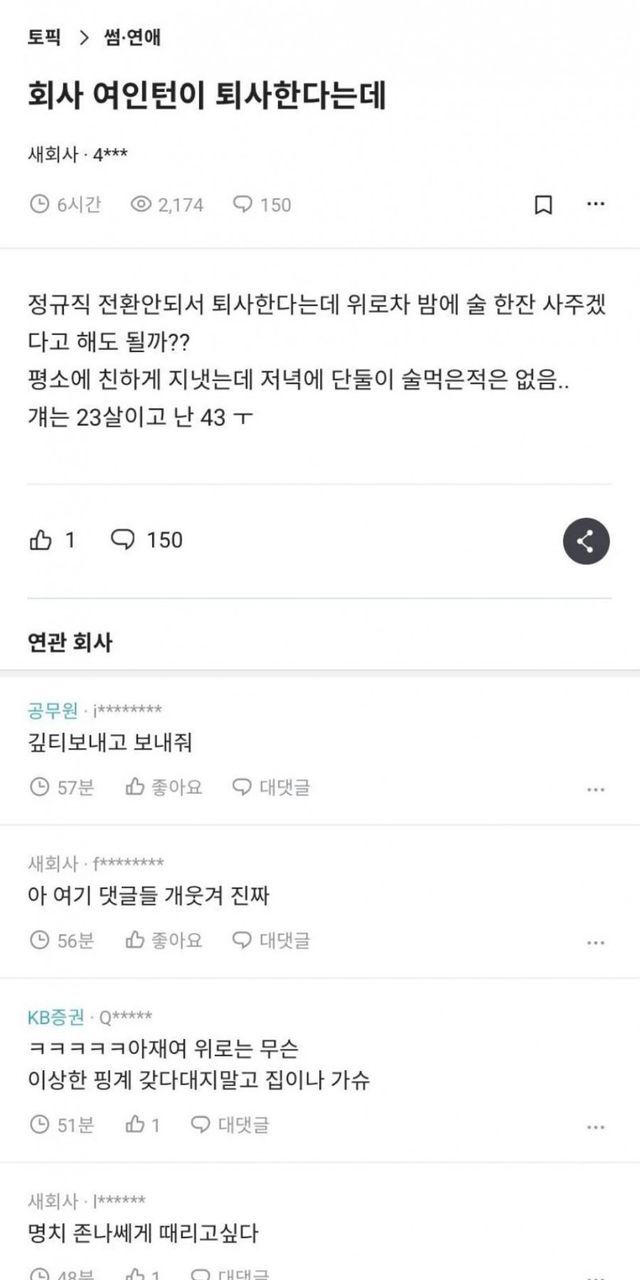Like the 공무원 comment with 좋아요

(x=164, y=787)
